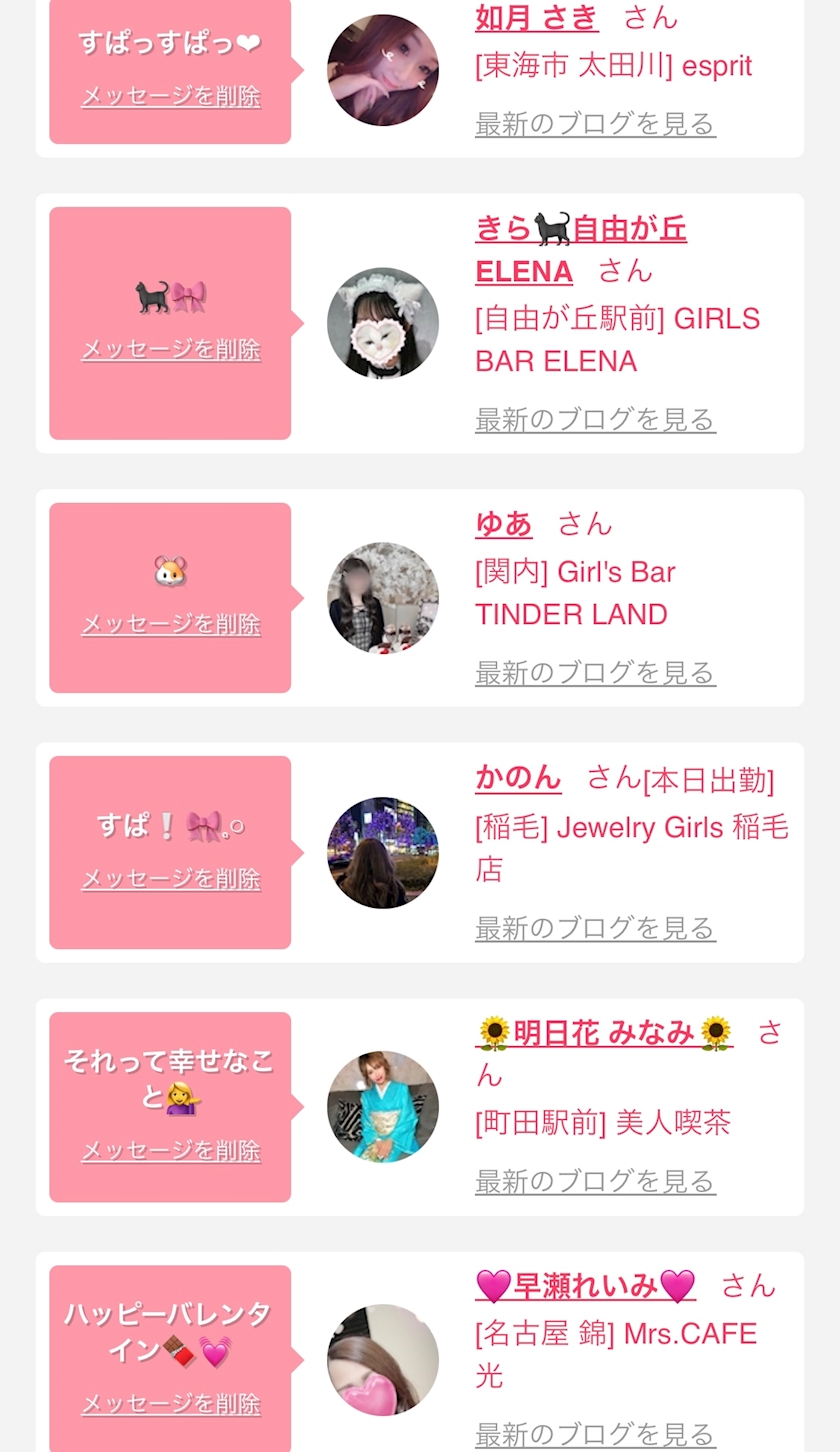This screenshot has width=840, height=1452.
Task: Open 早瀬れいみ's profile link
Action: 585,1285
